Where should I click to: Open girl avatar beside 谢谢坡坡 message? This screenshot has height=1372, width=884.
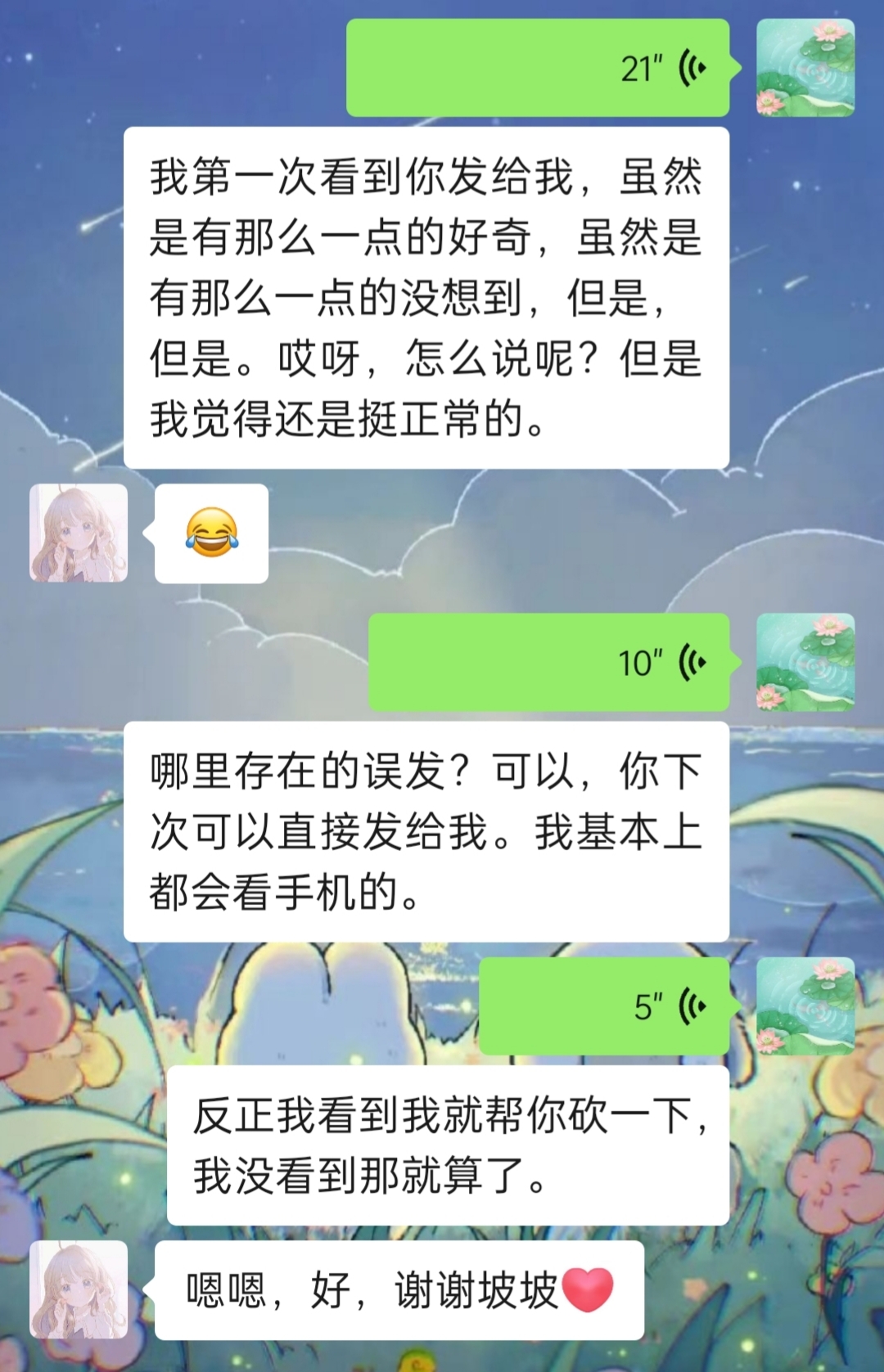pos(79,1289)
